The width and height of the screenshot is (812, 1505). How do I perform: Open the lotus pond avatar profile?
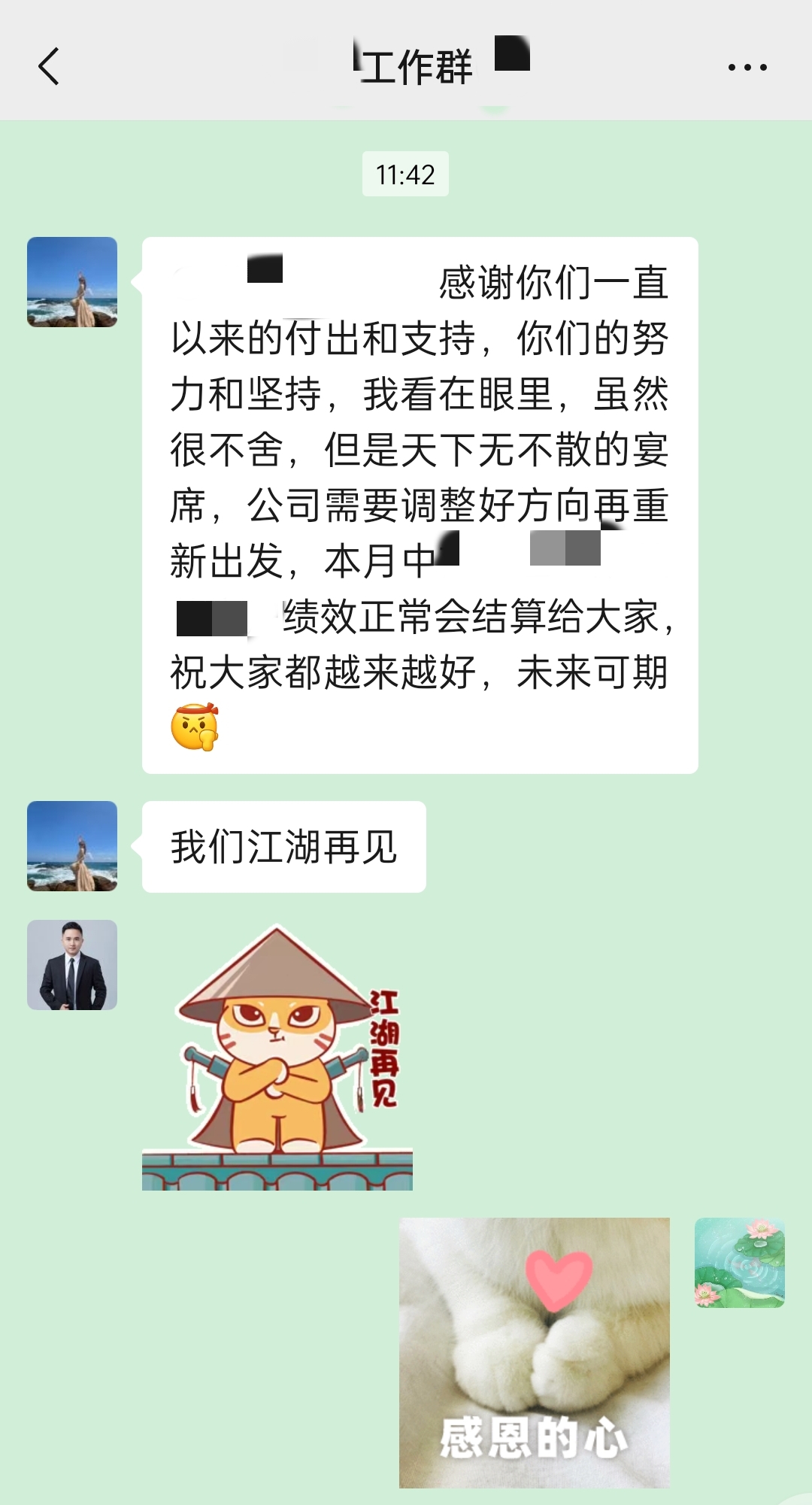[740, 1263]
